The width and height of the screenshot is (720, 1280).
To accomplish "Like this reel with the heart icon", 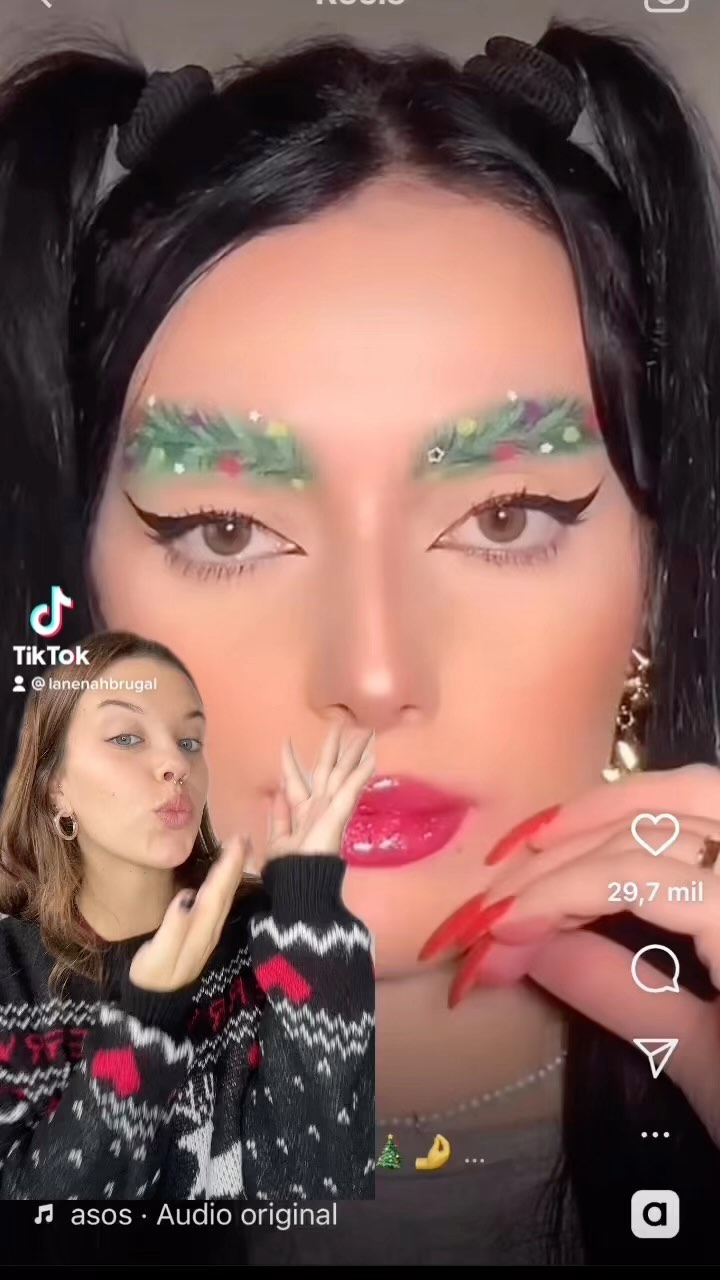I will pos(655,835).
